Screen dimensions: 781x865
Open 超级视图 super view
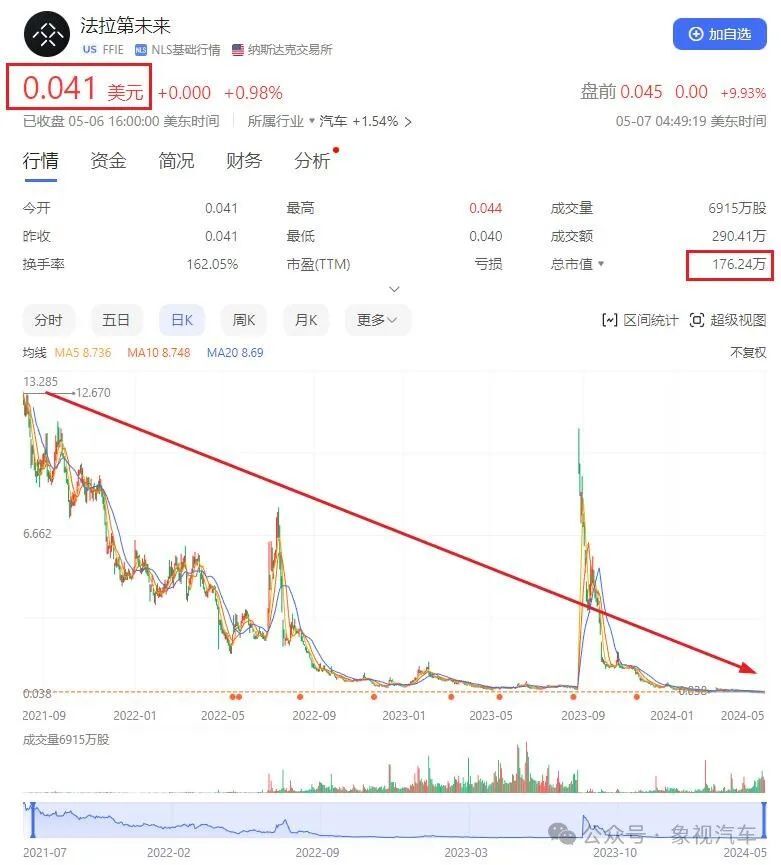click(x=728, y=320)
